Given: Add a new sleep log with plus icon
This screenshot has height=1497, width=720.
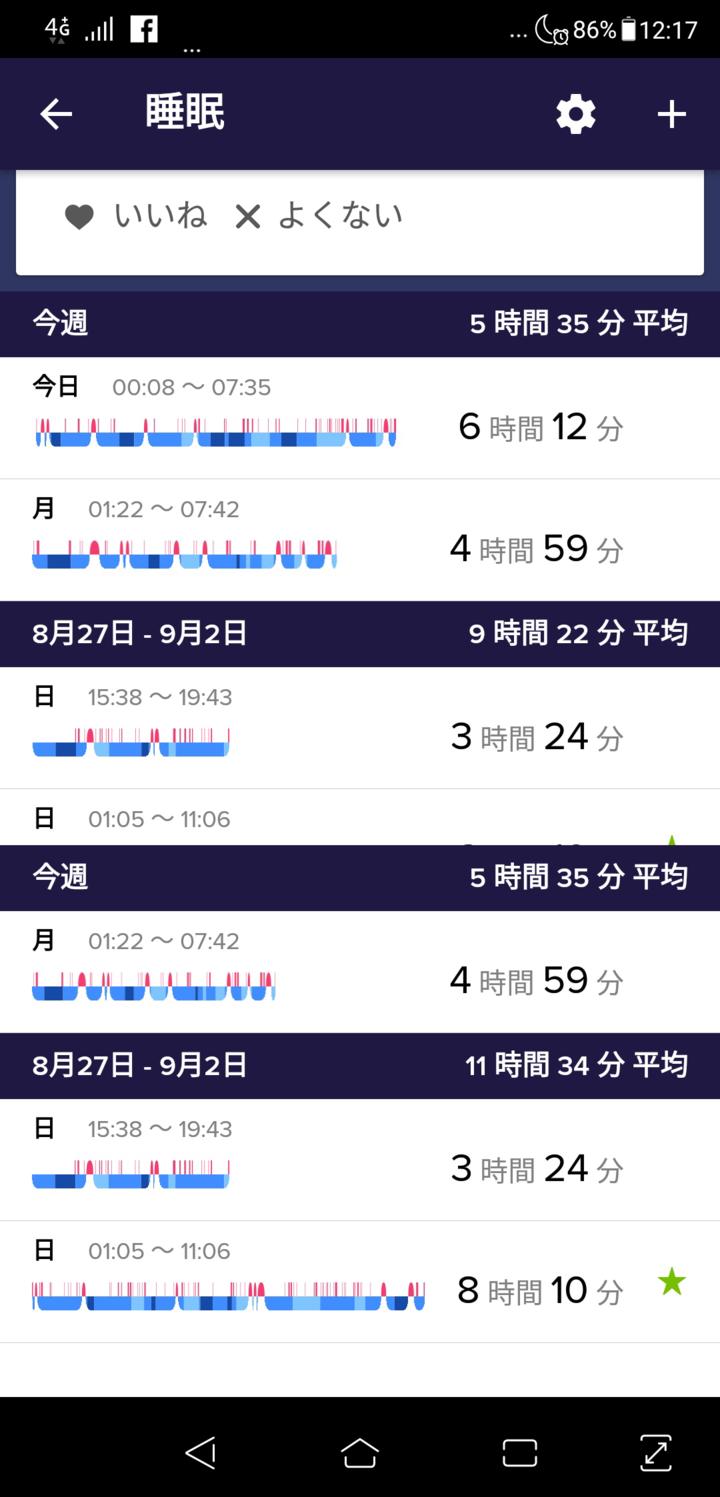Looking at the screenshot, I should [x=671, y=114].
